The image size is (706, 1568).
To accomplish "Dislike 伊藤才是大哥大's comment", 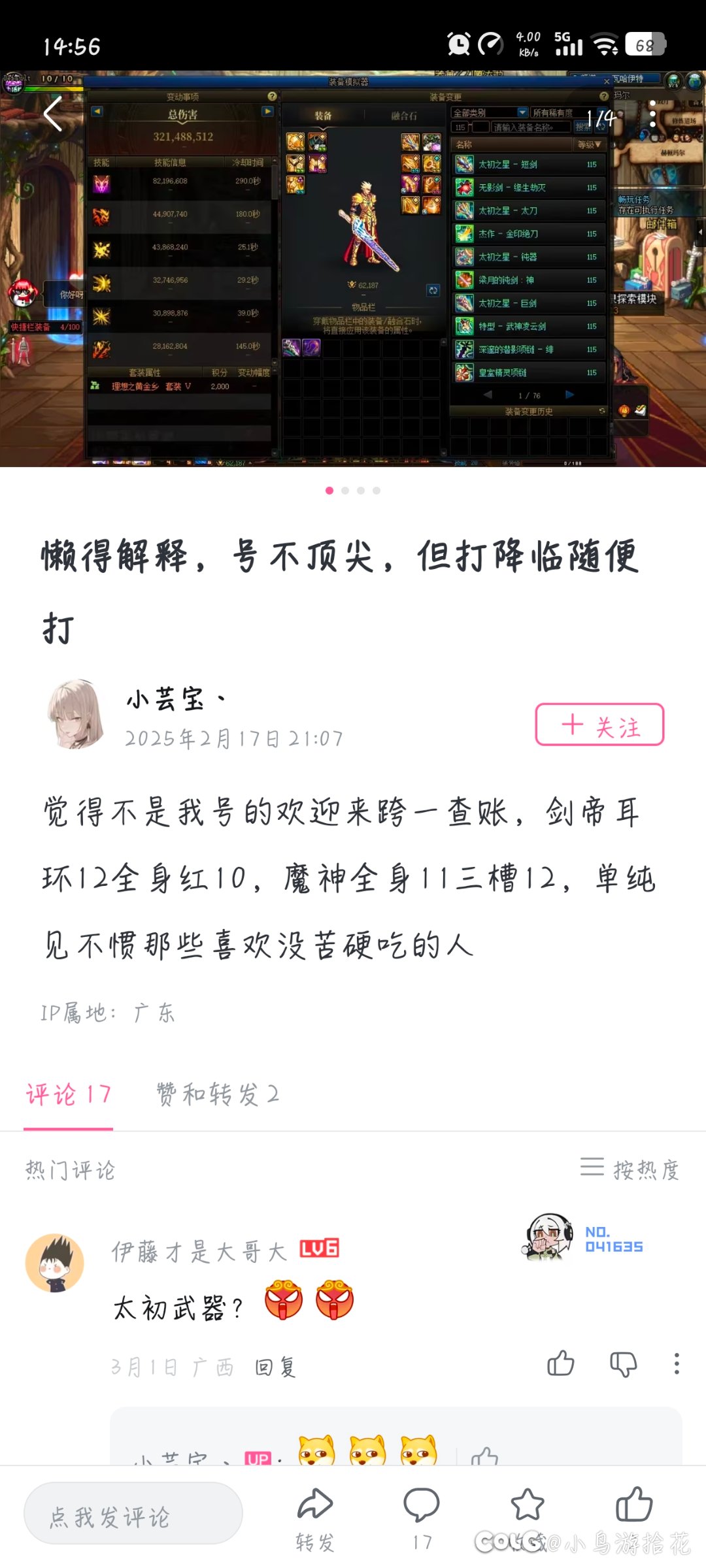I will (623, 1364).
